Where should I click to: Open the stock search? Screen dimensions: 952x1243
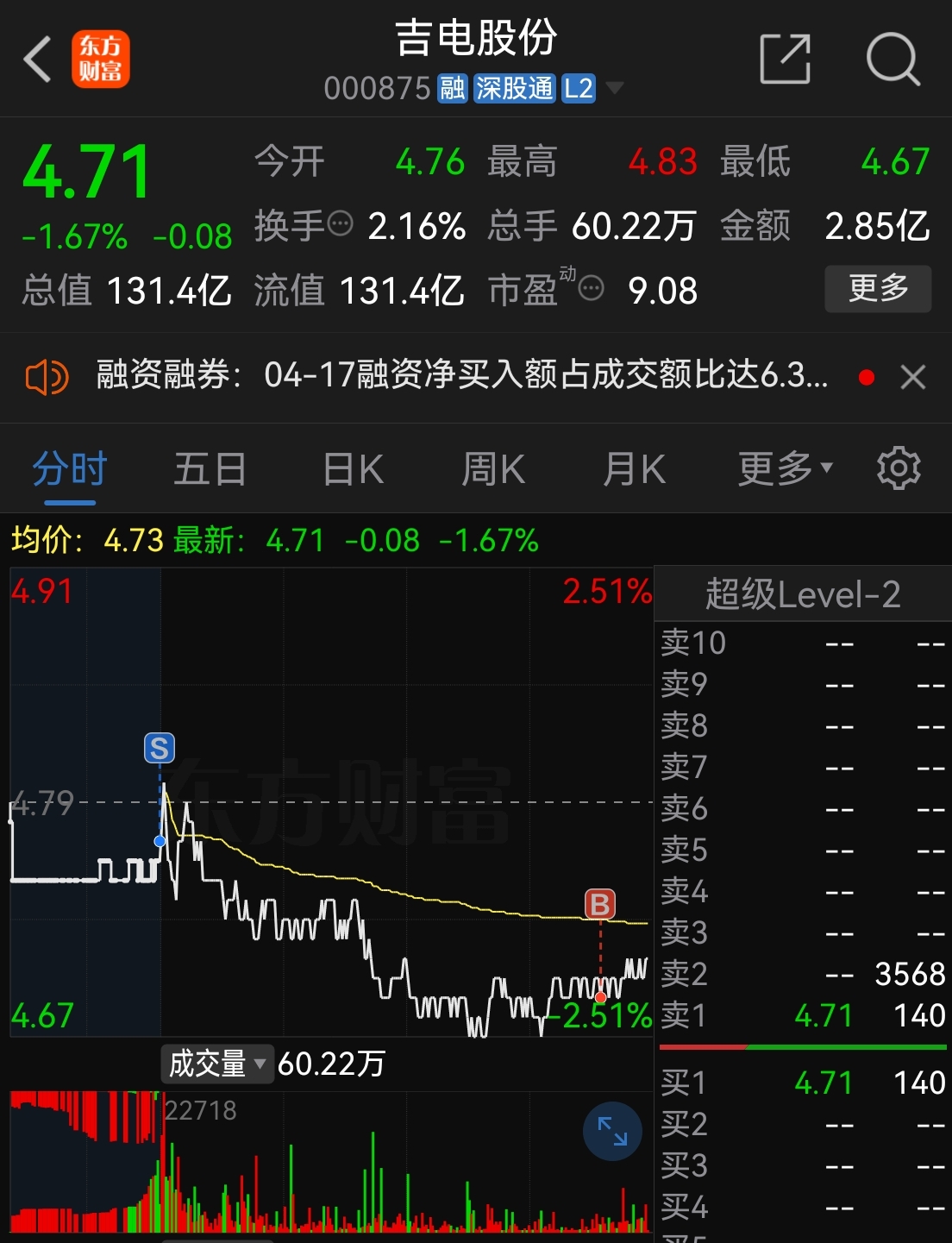tap(892, 59)
